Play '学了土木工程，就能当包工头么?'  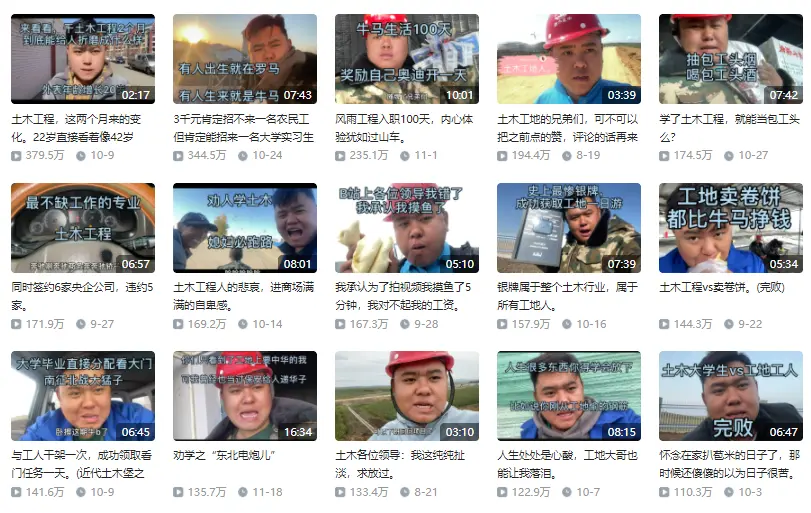click(x=730, y=59)
